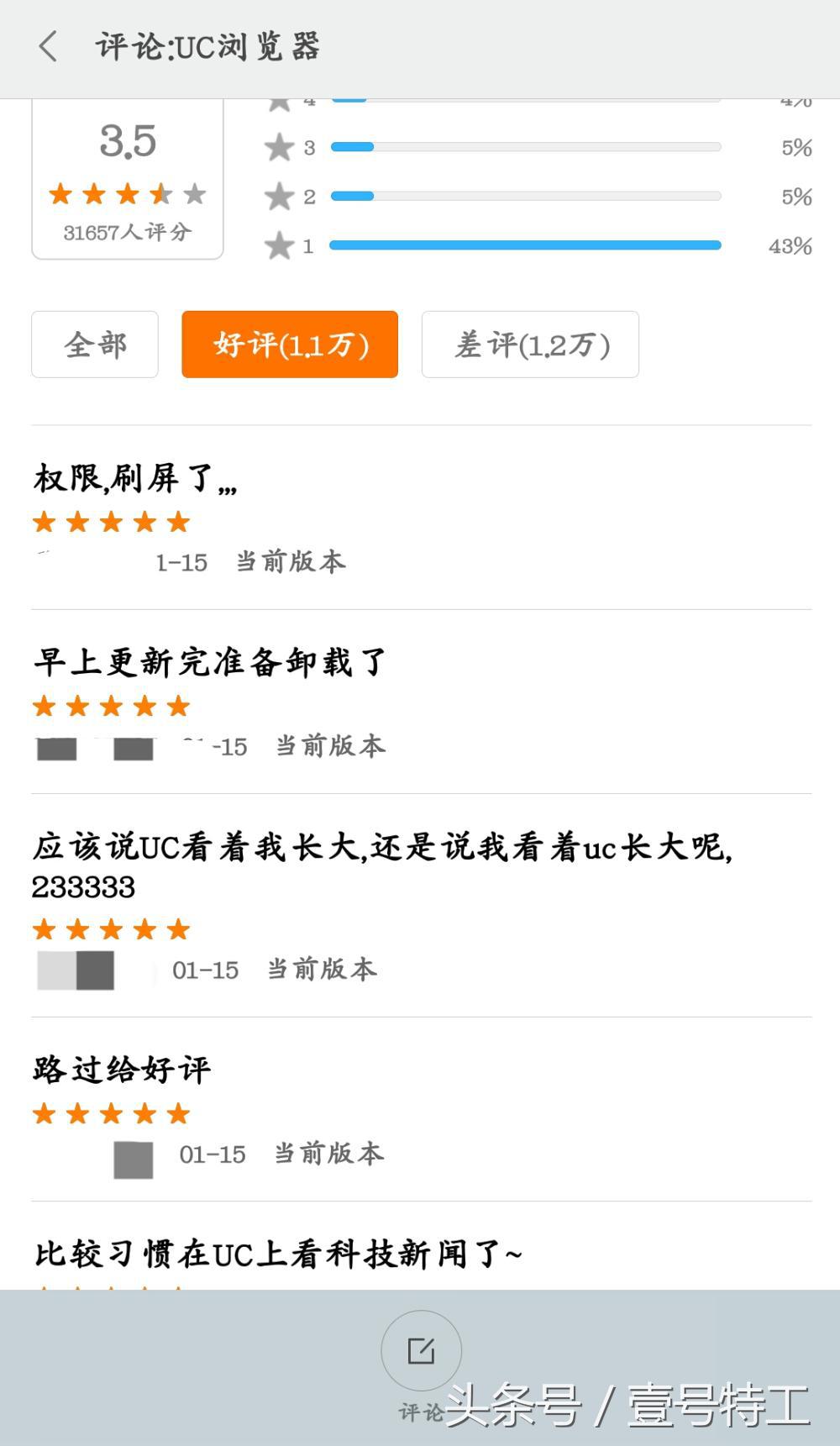Tap the 当前版本 label under 早上更新完准备卸载了
The width and height of the screenshot is (840, 1446).
(328, 746)
